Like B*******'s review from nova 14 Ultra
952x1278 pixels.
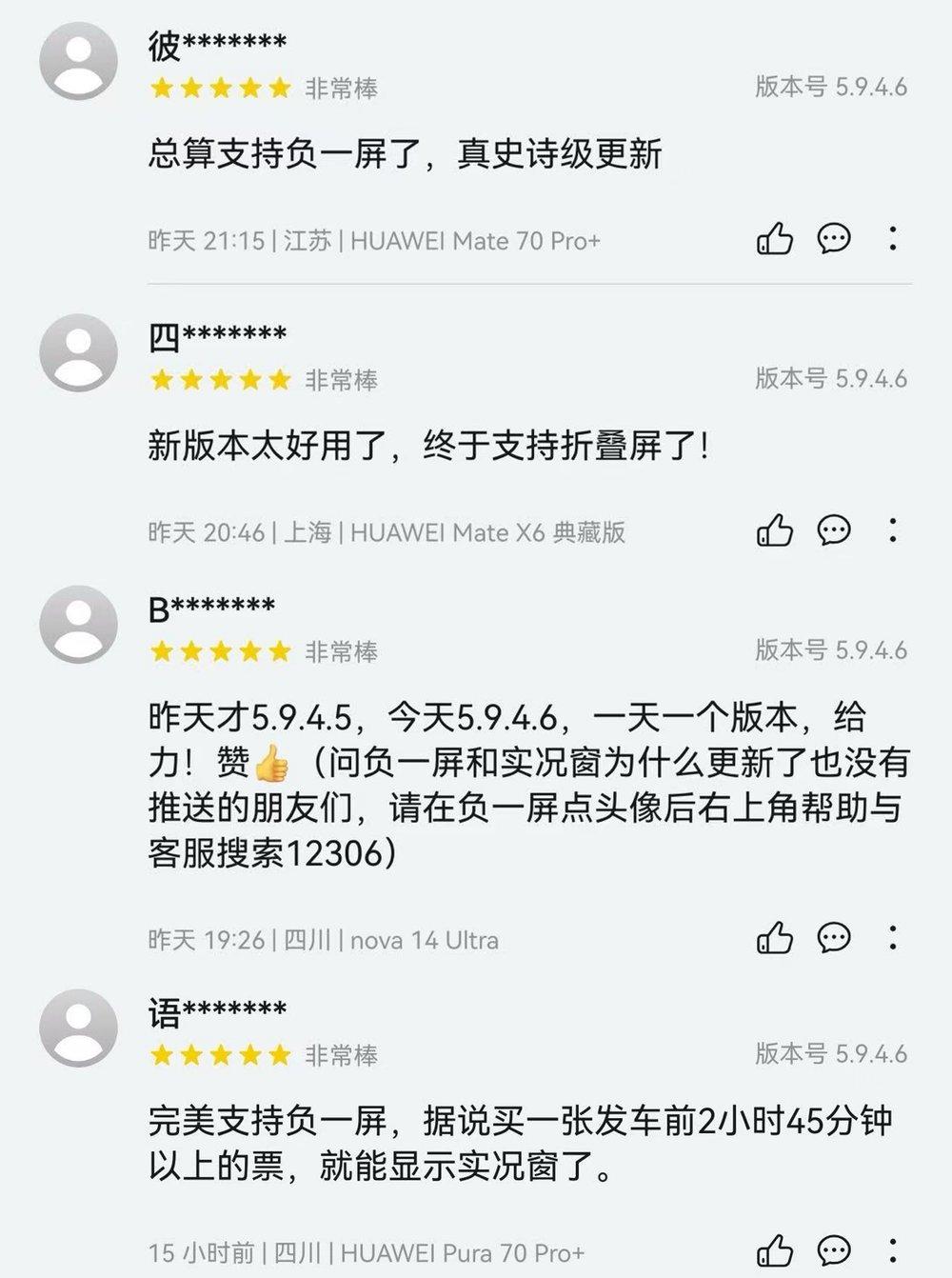(775, 938)
